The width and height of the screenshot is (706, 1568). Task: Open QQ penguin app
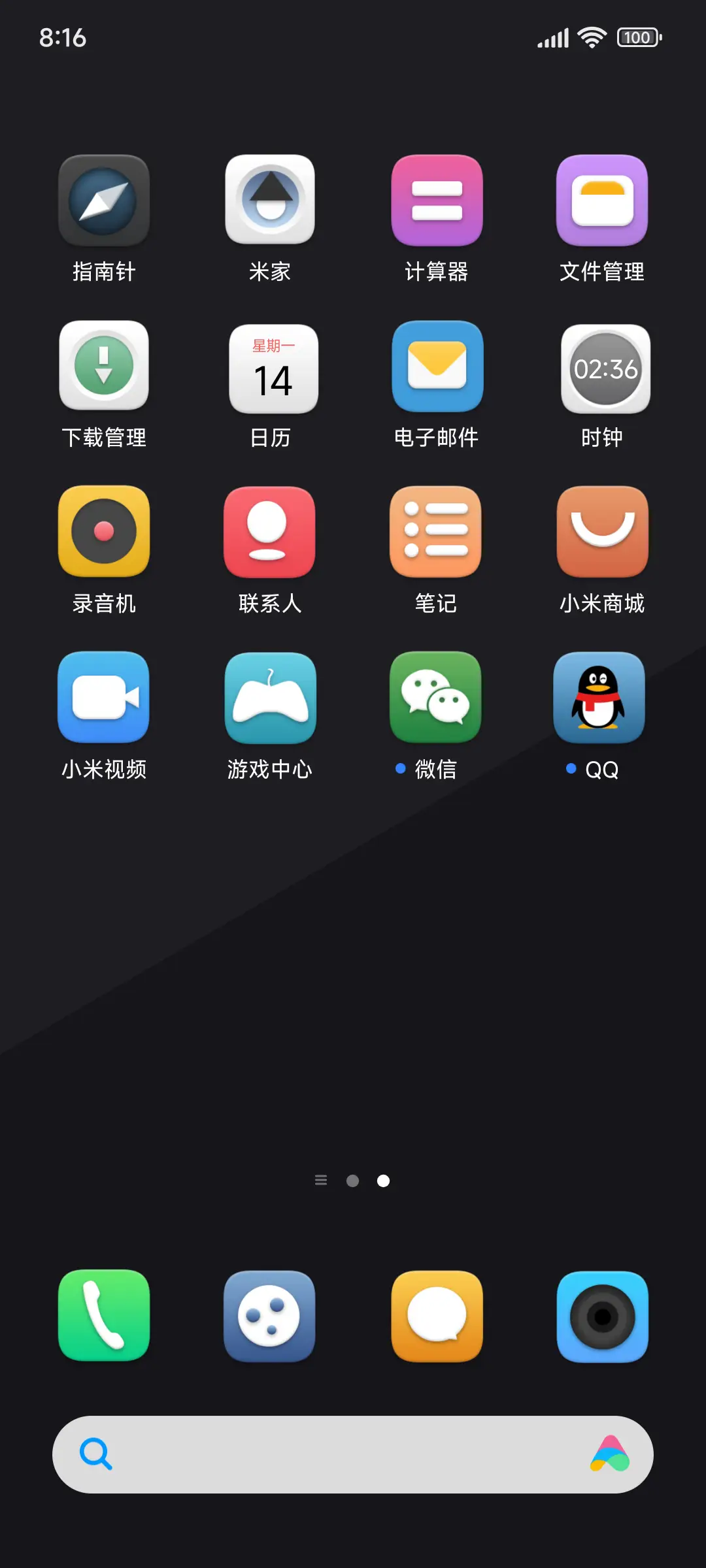[599, 698]
